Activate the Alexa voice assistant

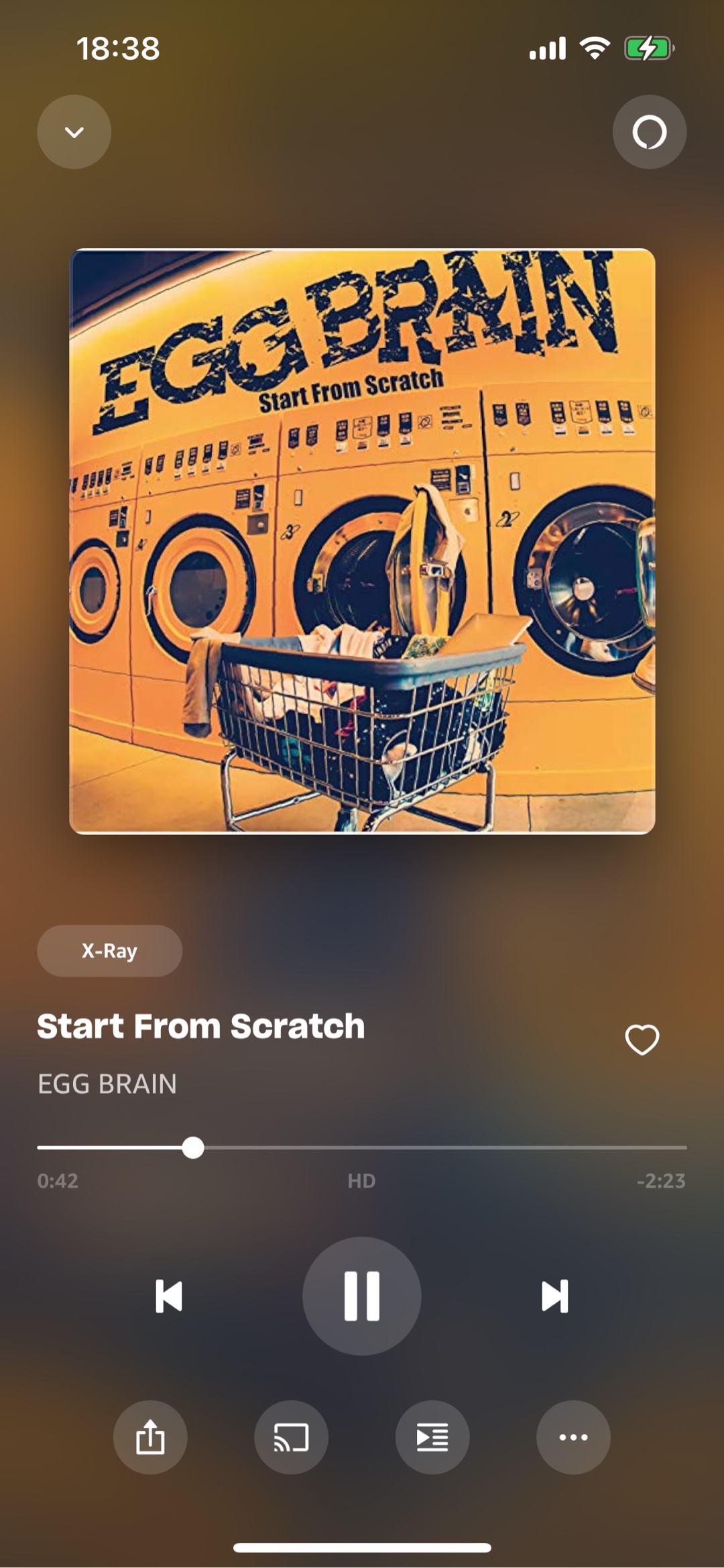(649, 131)
